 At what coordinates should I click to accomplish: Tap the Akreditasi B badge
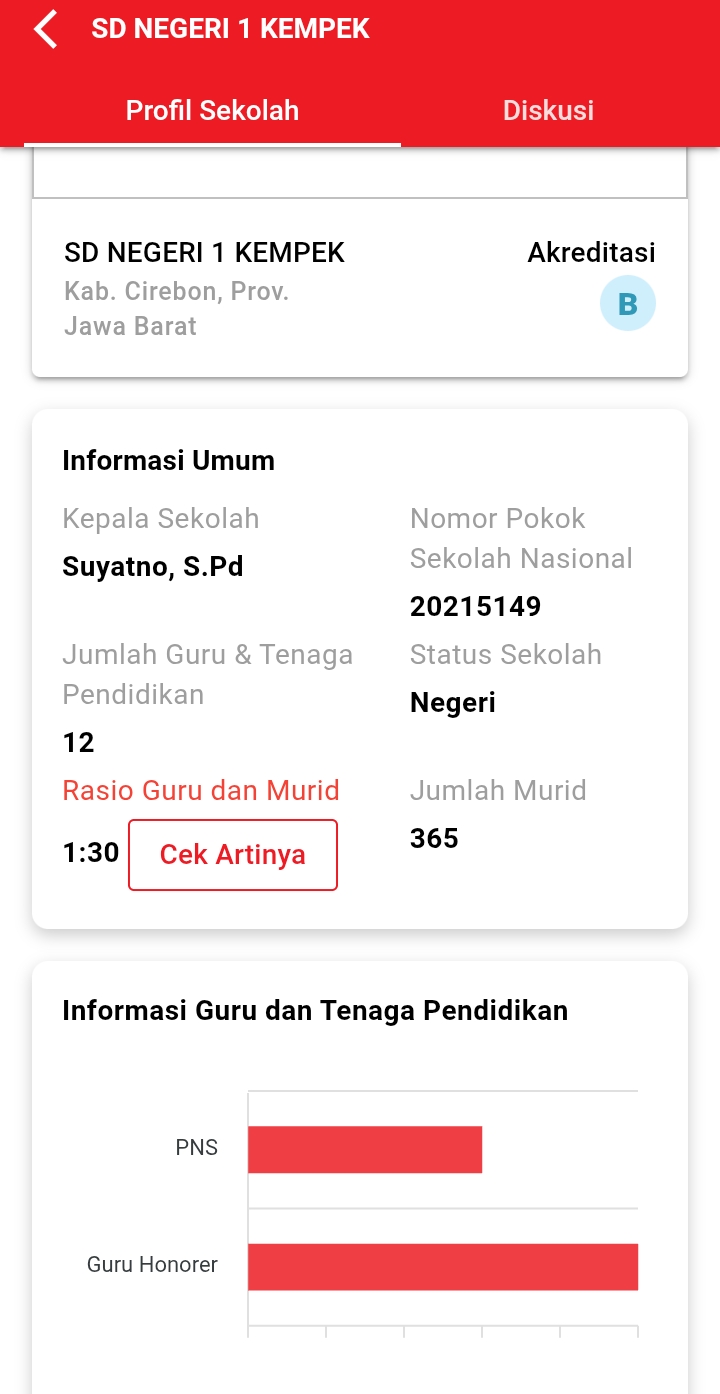click(x=628, y=303)
